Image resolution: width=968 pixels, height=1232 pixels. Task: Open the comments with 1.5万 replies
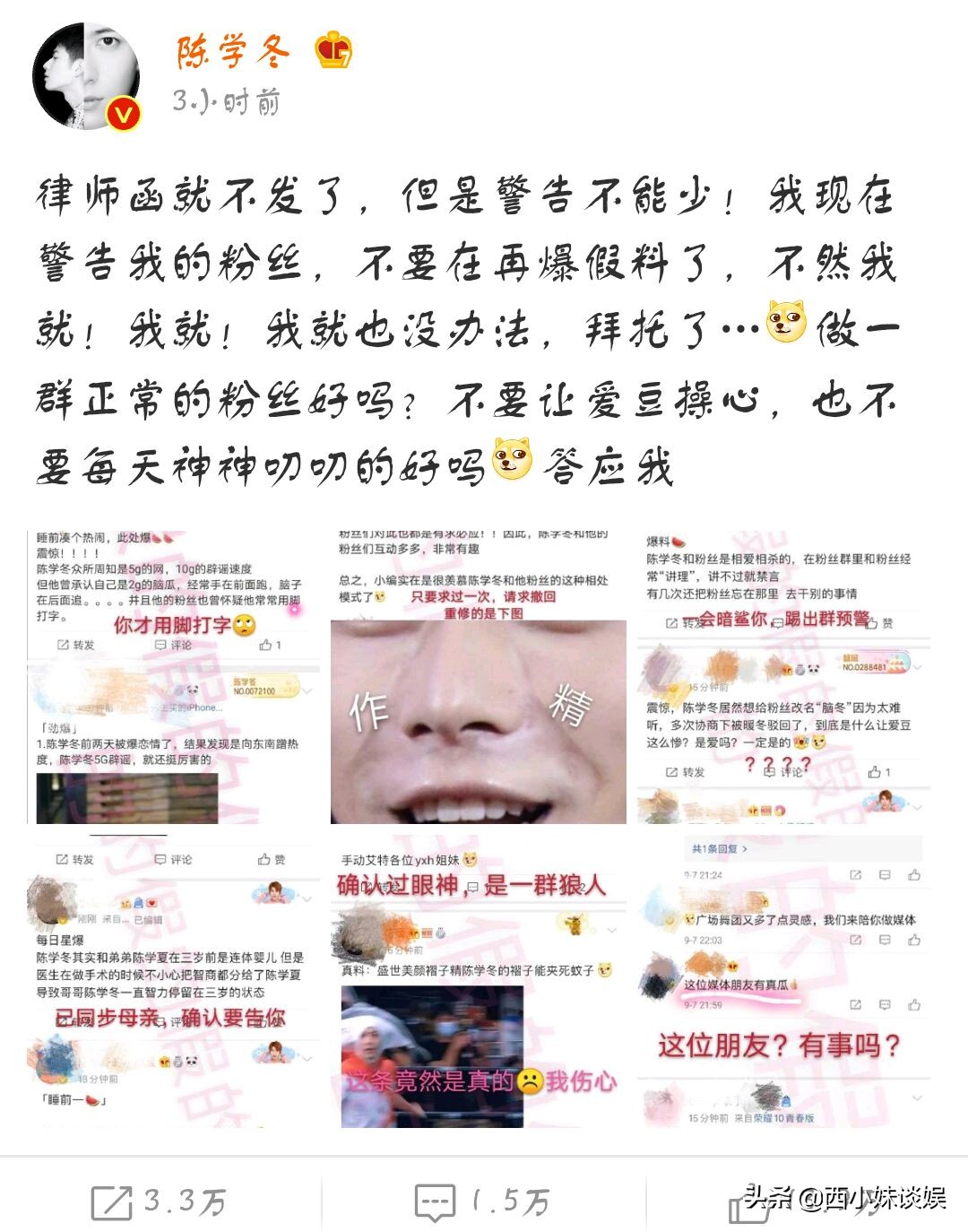click(482, 1202)
